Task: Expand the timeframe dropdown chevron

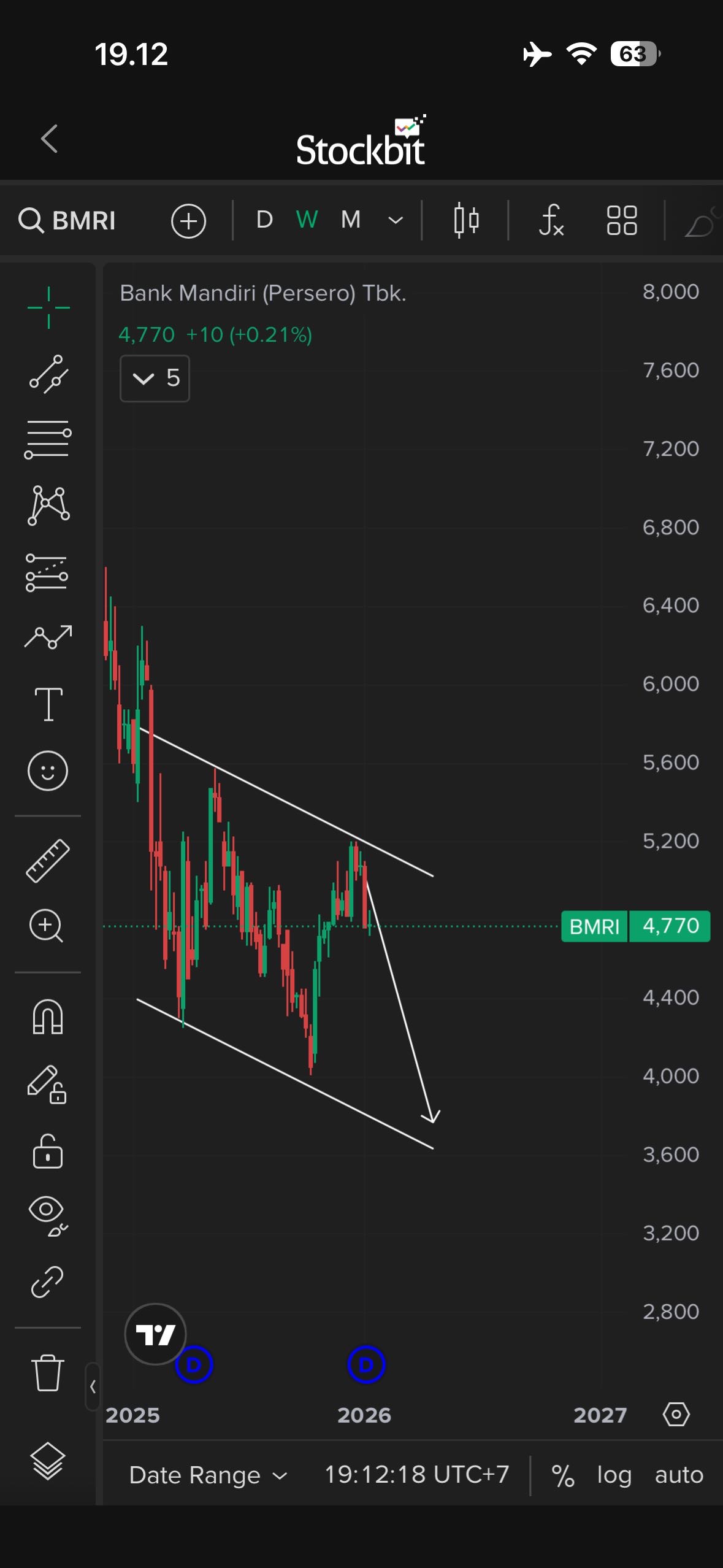Action: [396, 220]
